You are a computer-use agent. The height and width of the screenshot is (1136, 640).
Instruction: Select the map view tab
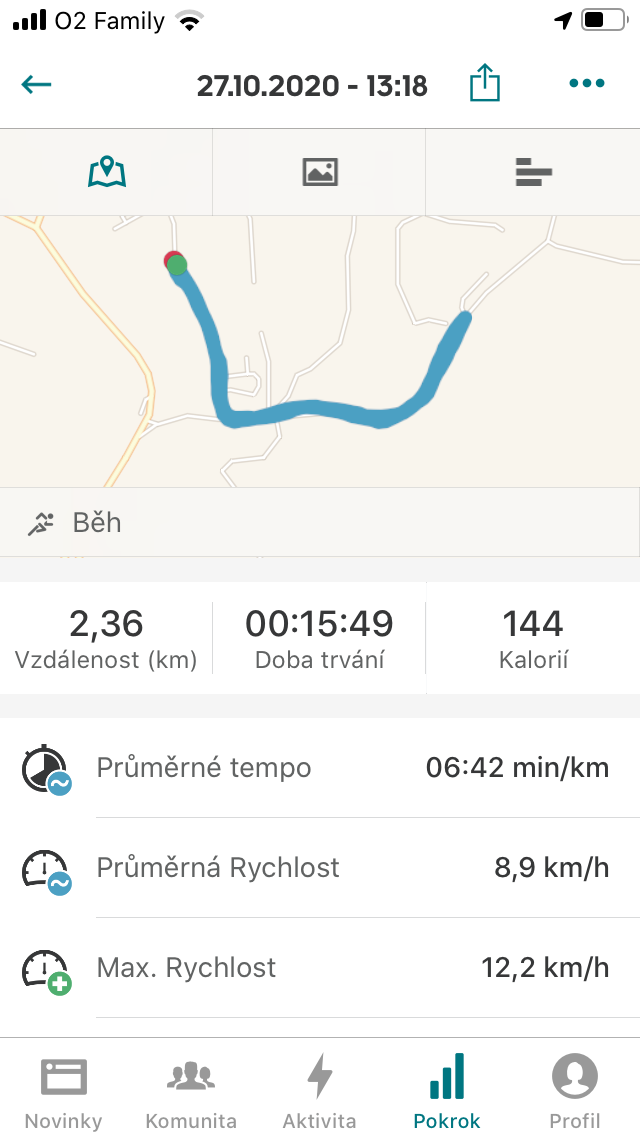[107, 172]
